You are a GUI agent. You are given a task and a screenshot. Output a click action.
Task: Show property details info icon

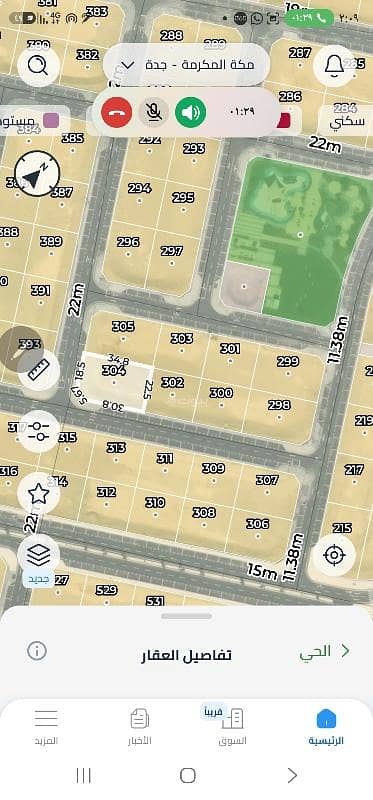(37, 651)
